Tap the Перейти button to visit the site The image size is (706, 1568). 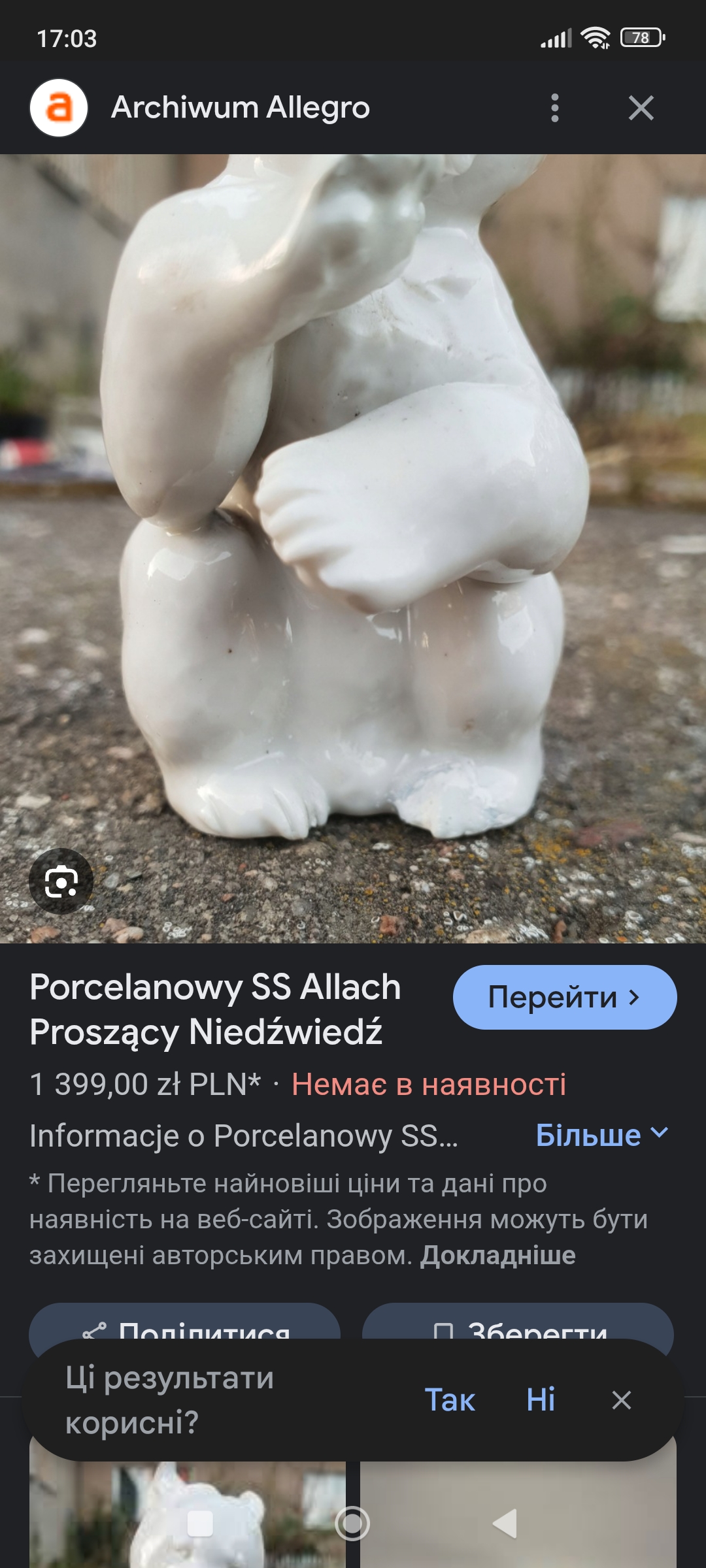(564, 997)
